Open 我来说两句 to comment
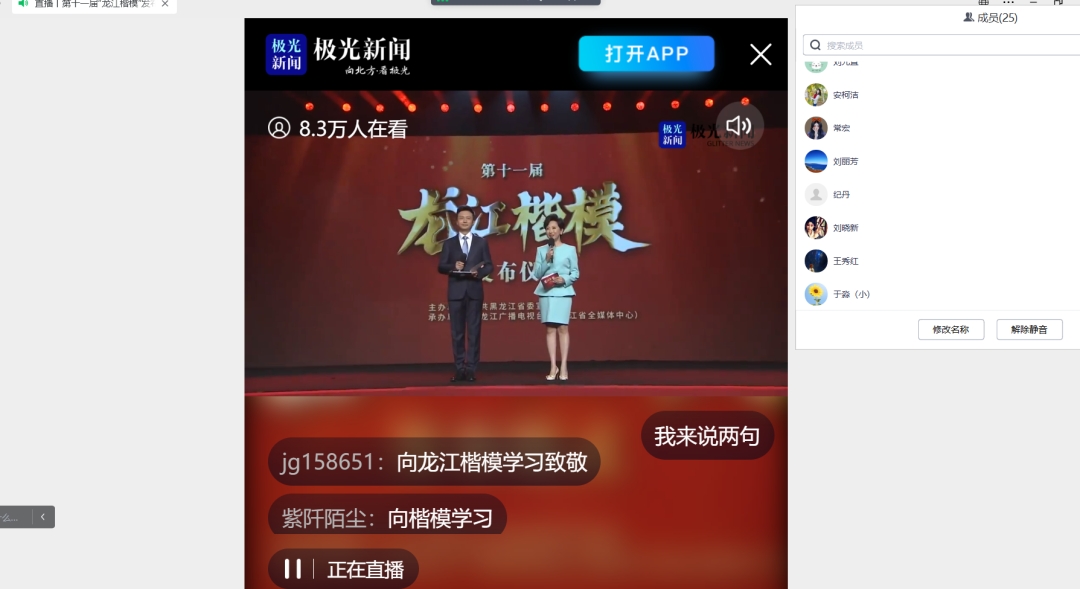Viewport: 1080px width, 589px height. 707,436
